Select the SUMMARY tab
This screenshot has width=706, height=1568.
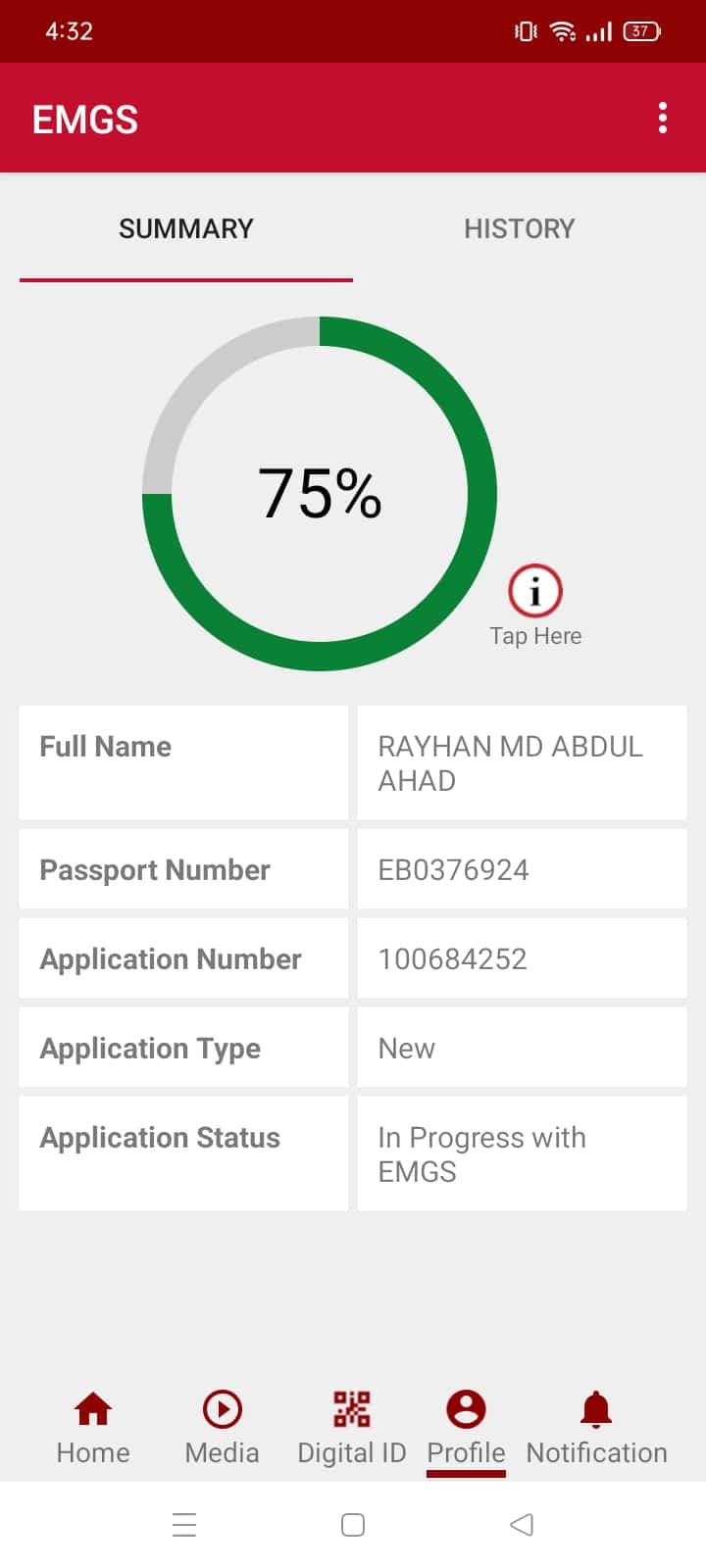tap(185, 229)
